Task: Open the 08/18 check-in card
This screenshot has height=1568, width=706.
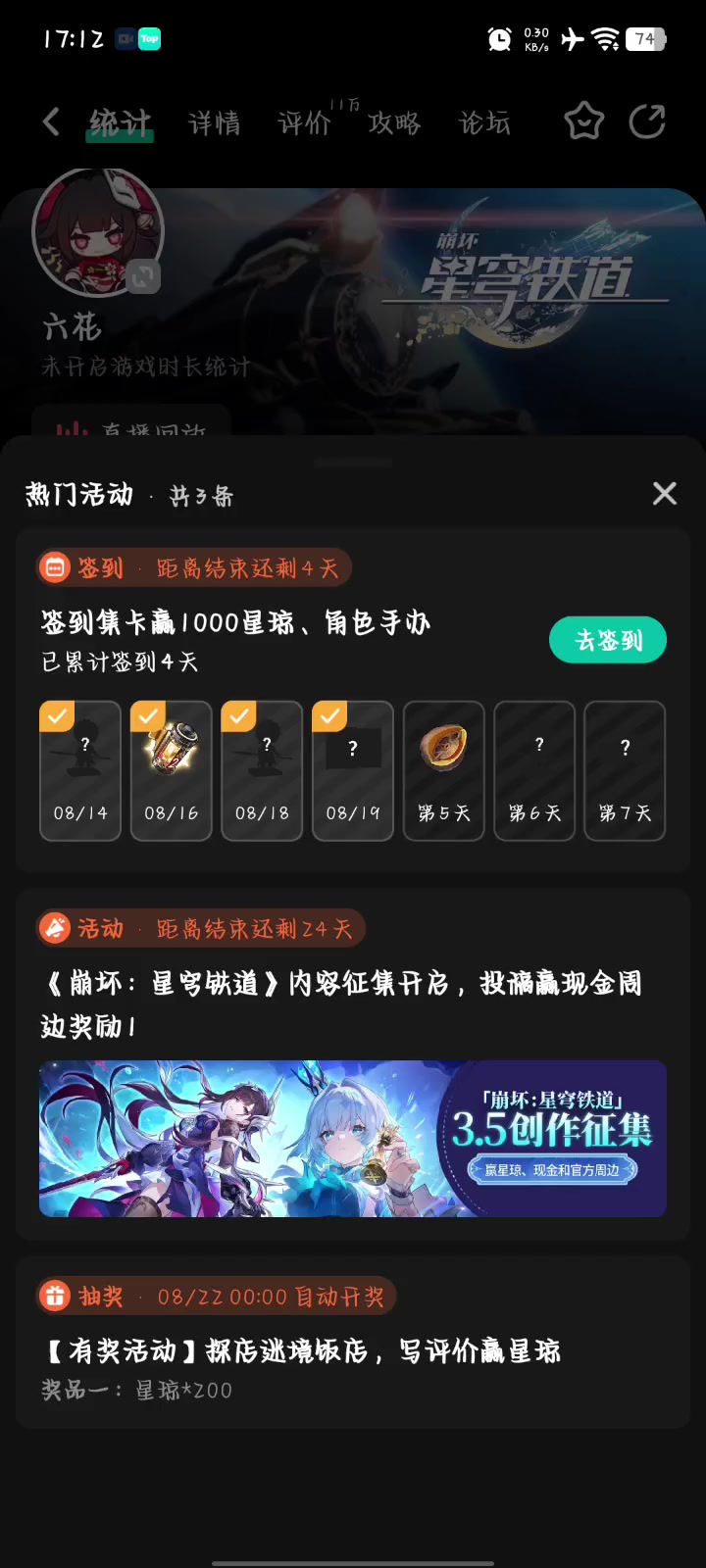Action: pyautogui.click(x=262, y=771)
